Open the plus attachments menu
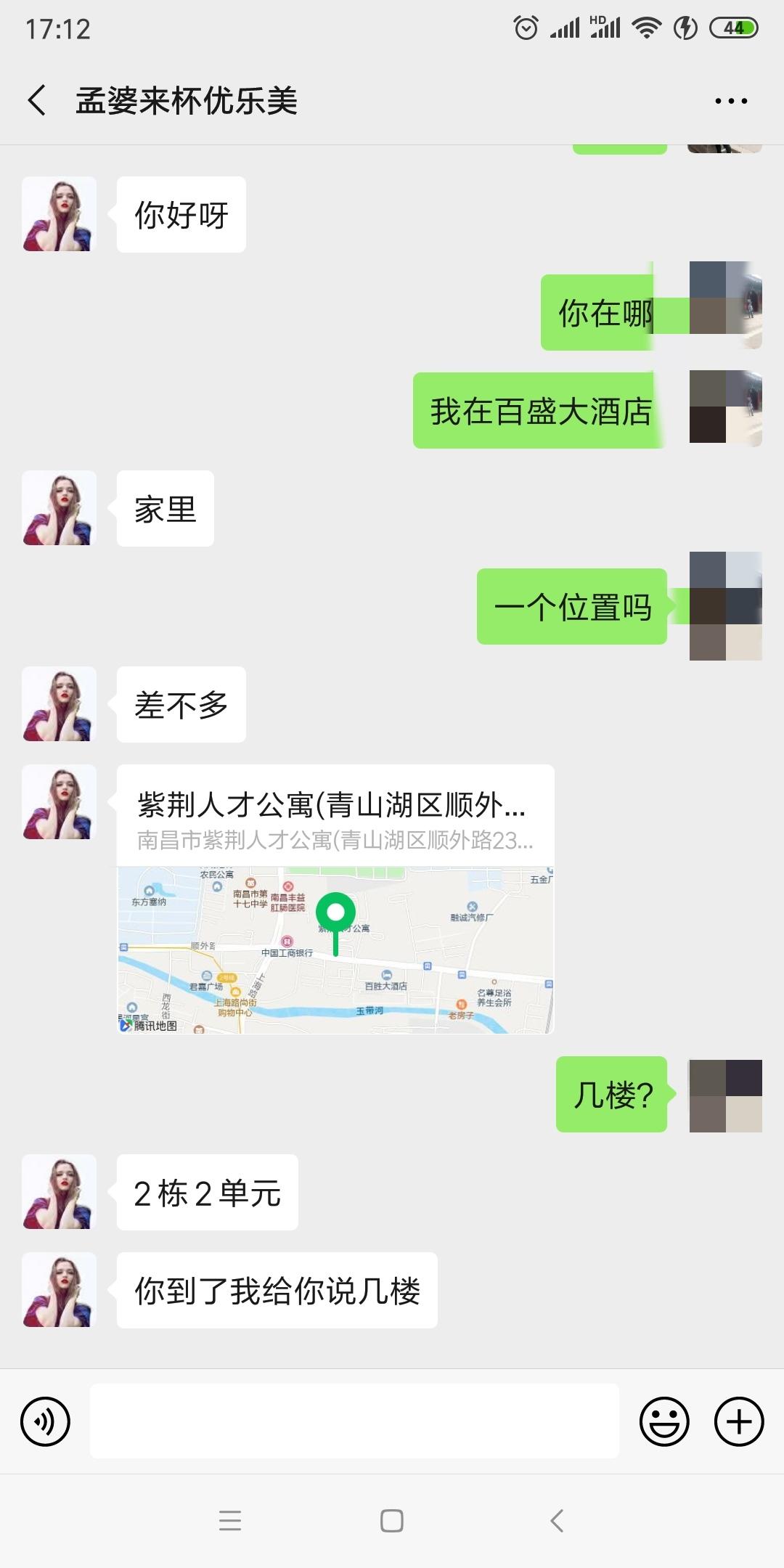 pos(739,1421)
